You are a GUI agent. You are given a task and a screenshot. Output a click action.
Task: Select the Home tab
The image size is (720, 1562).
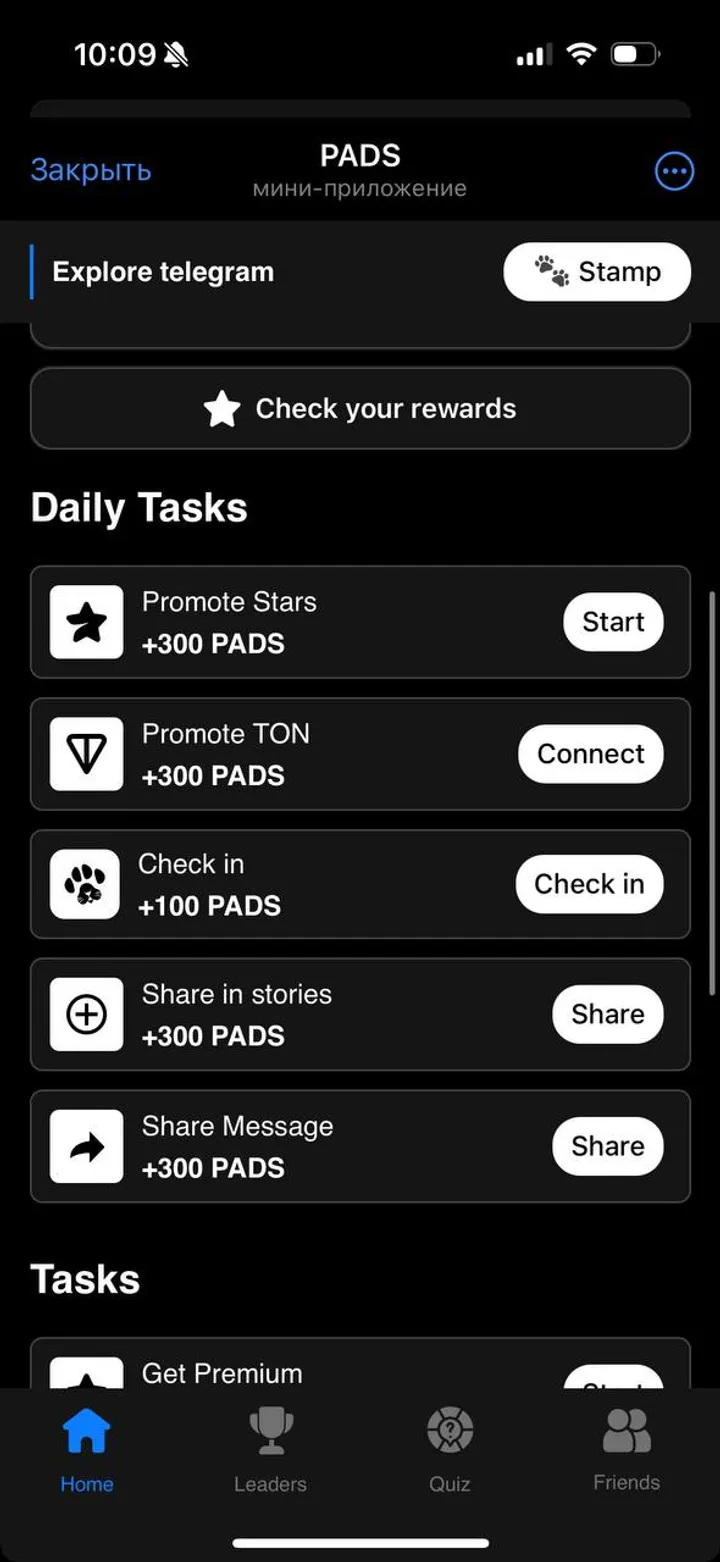click(87, 1450)
